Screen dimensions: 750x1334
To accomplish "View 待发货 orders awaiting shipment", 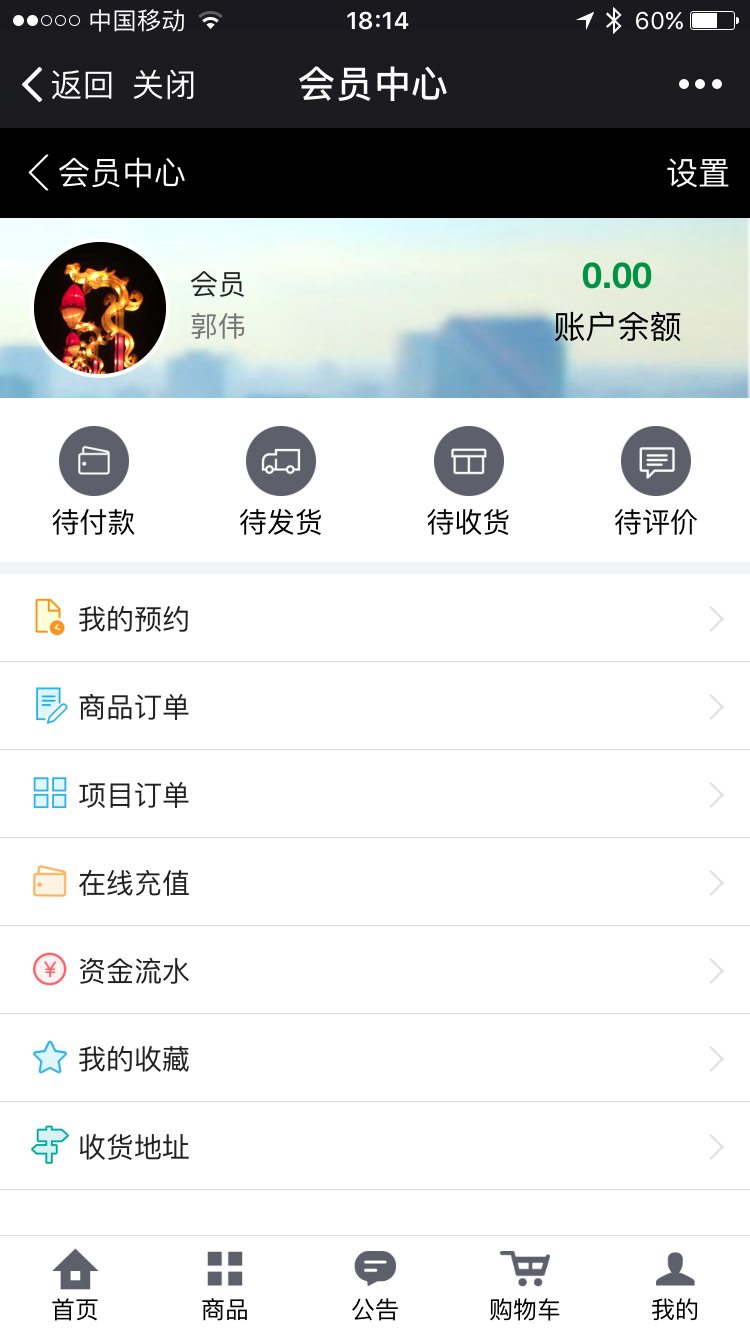I will pos(281,480).
